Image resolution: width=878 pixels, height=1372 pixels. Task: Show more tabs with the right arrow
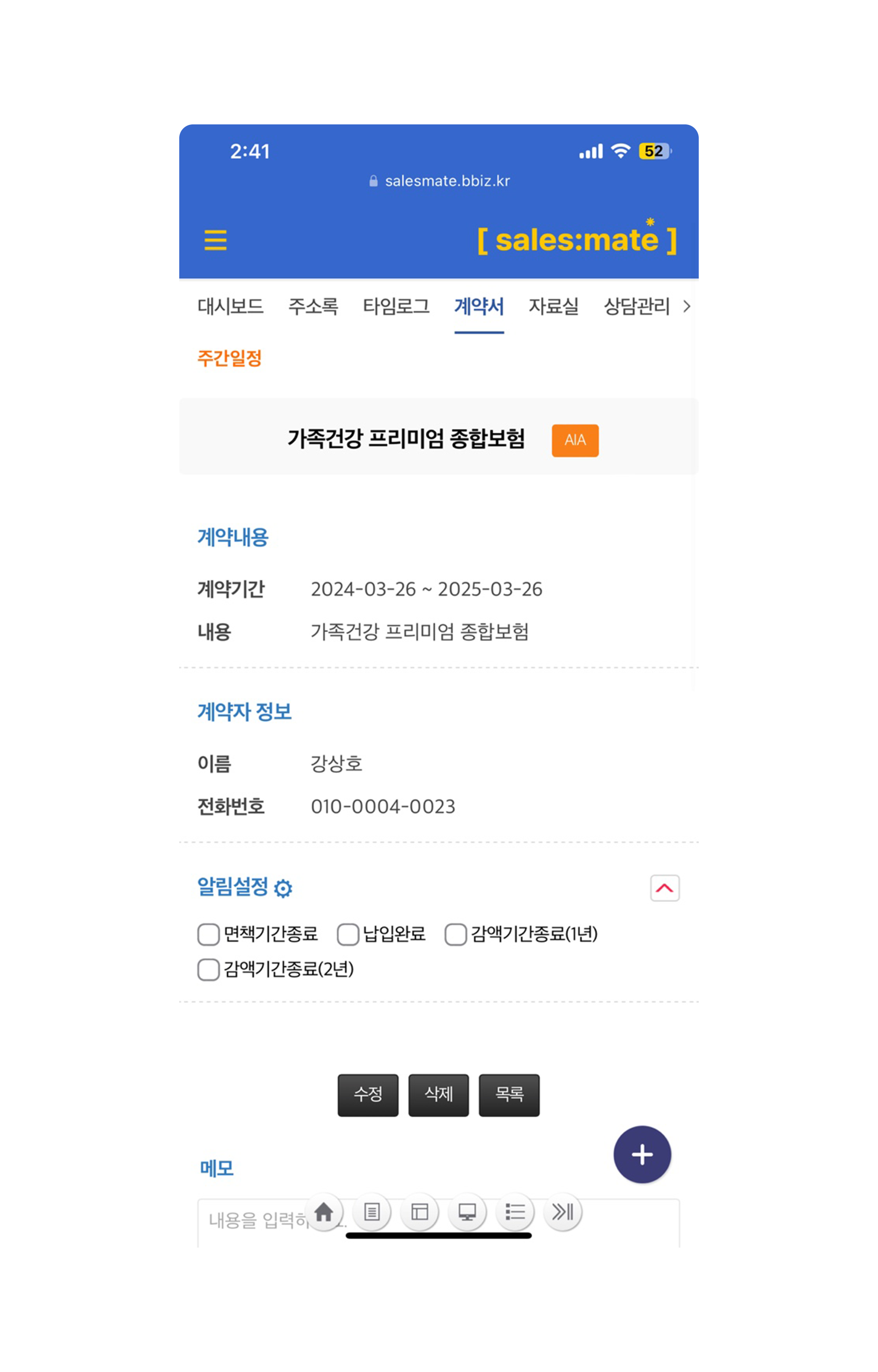686,307
